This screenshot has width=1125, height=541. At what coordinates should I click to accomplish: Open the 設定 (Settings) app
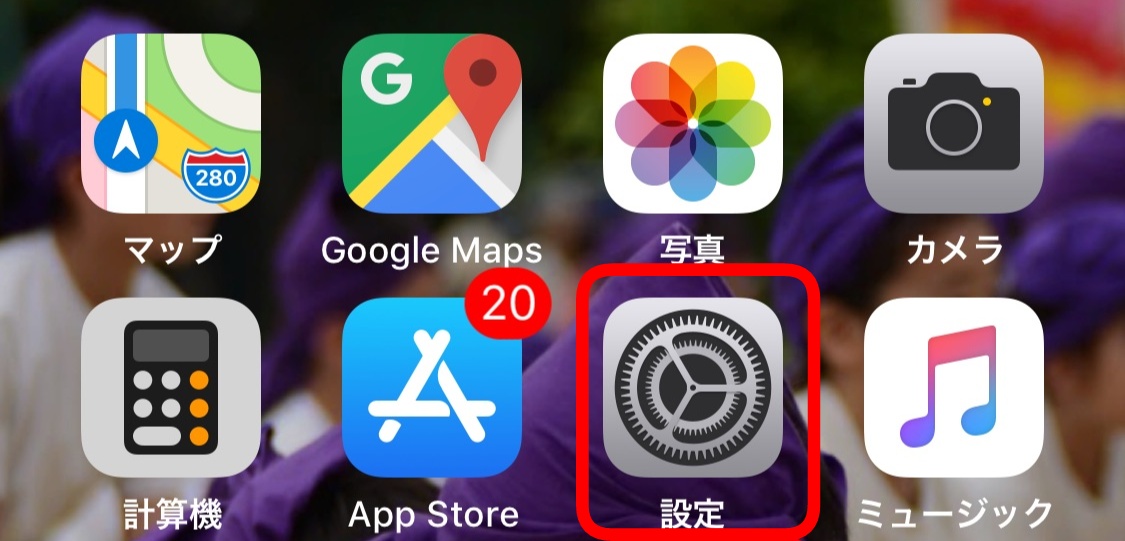pos(693,387)
